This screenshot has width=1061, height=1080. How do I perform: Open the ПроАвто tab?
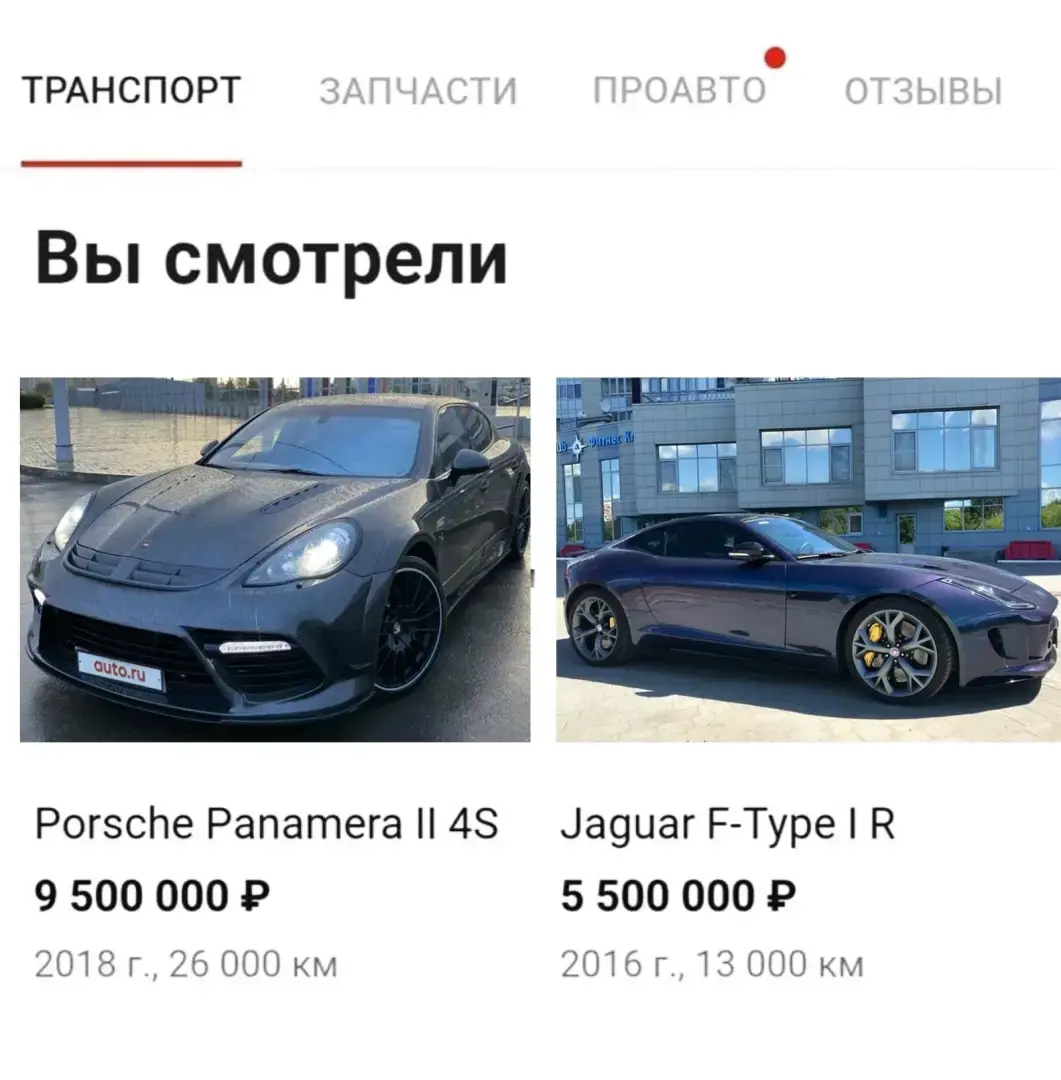point(679,91)
